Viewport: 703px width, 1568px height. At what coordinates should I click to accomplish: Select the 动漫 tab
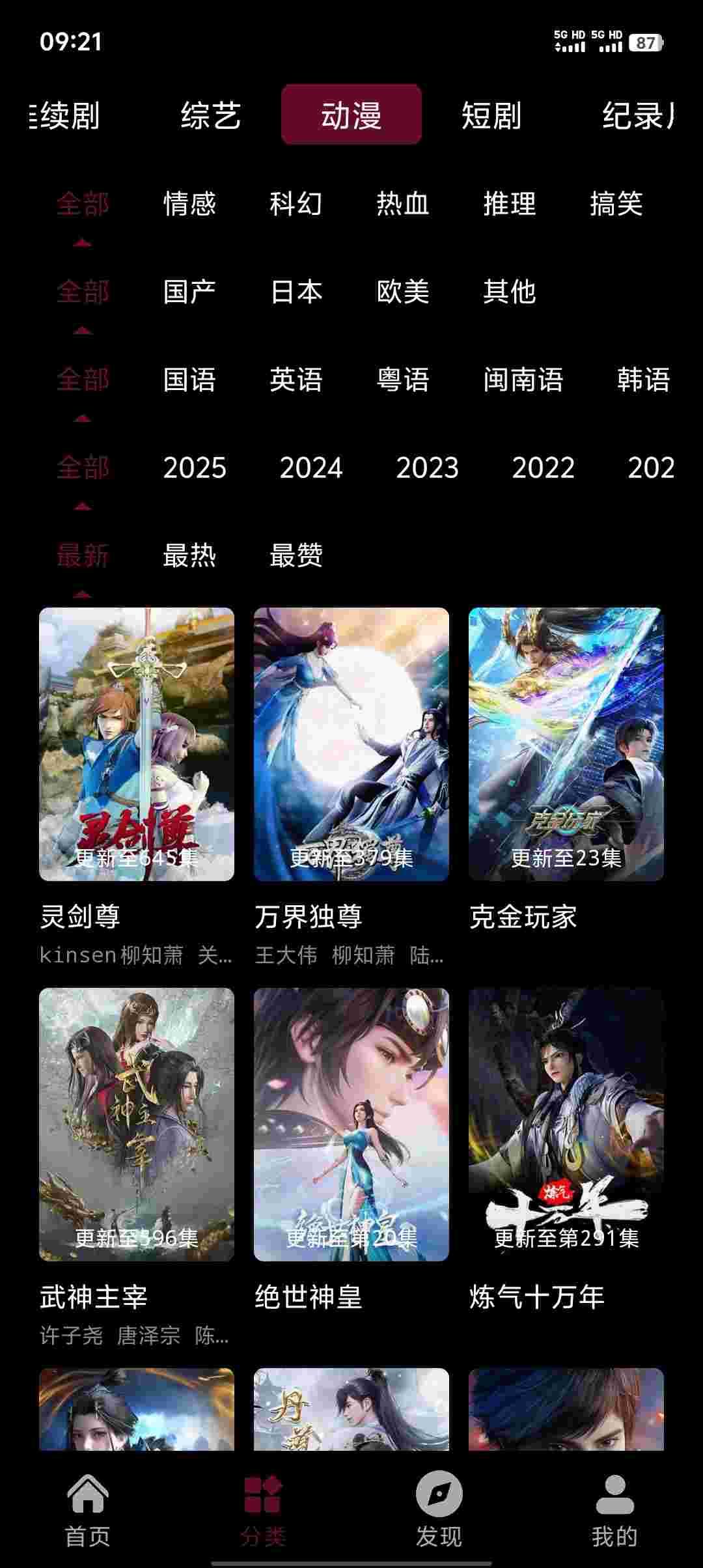pyautogui.click(x=350, y=119)
